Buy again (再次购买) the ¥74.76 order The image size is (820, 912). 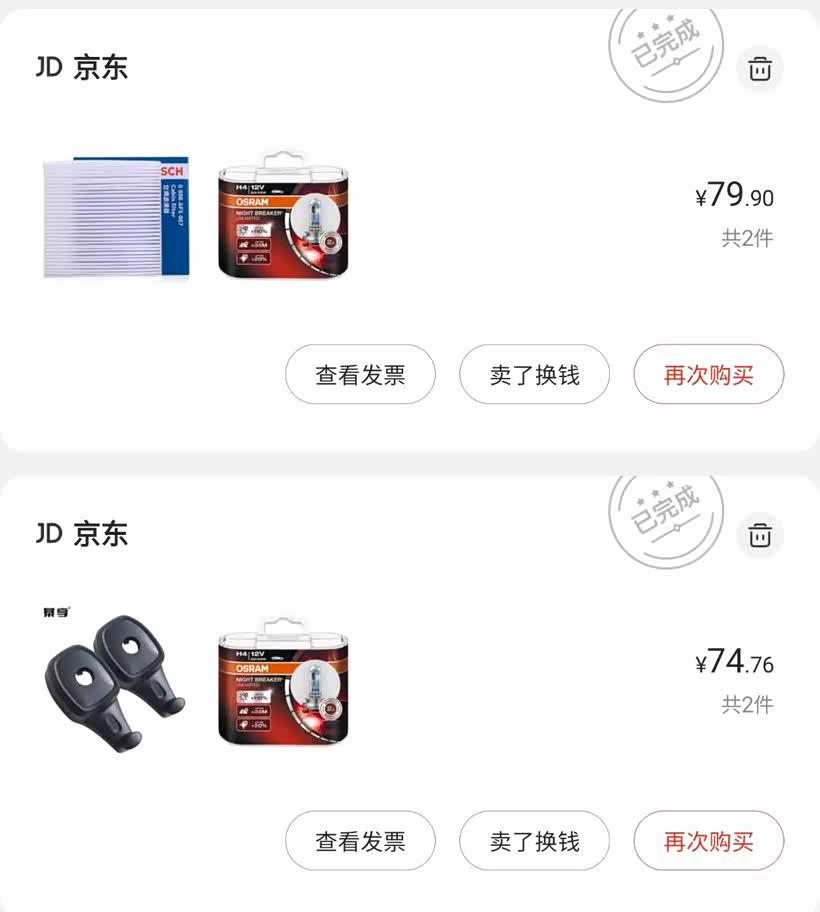pos(708,841)
